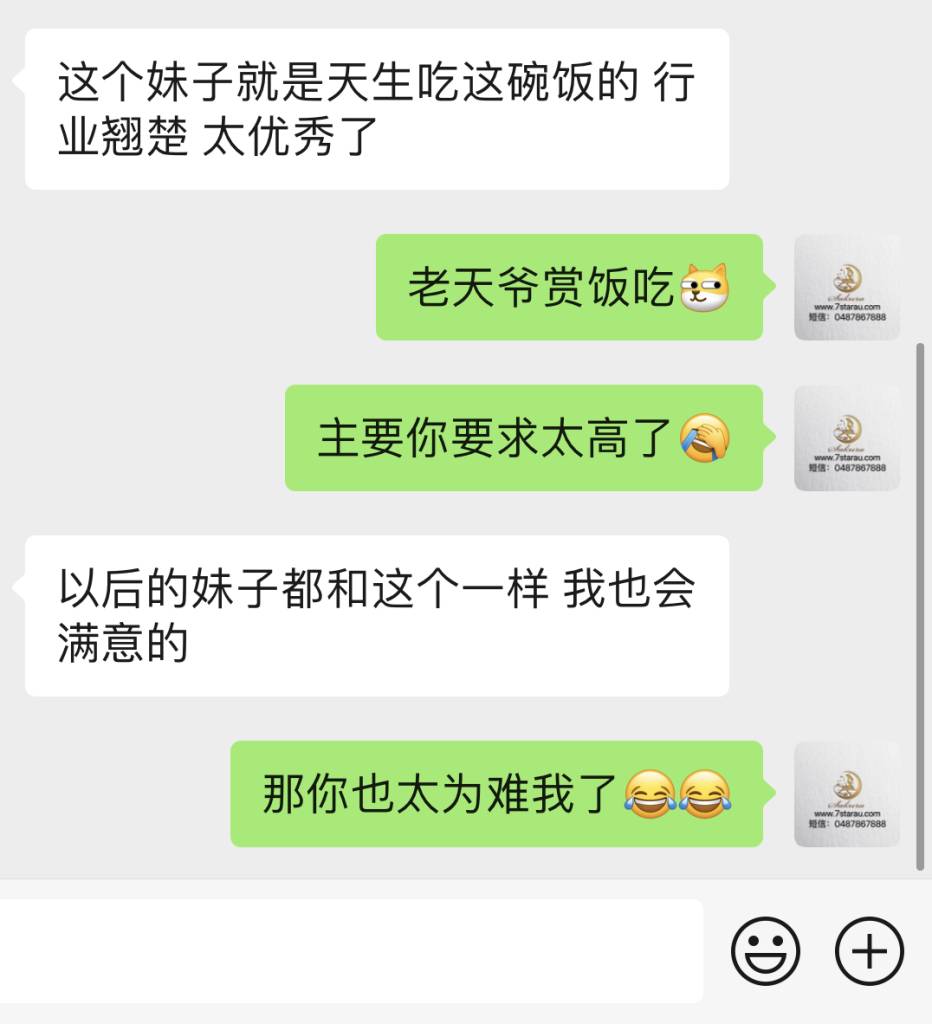The height and width of the screenshot is (1024, 932).
Task: Open sender avatar beside "老天爷赏饭吃" message
Action: [846, 288]
